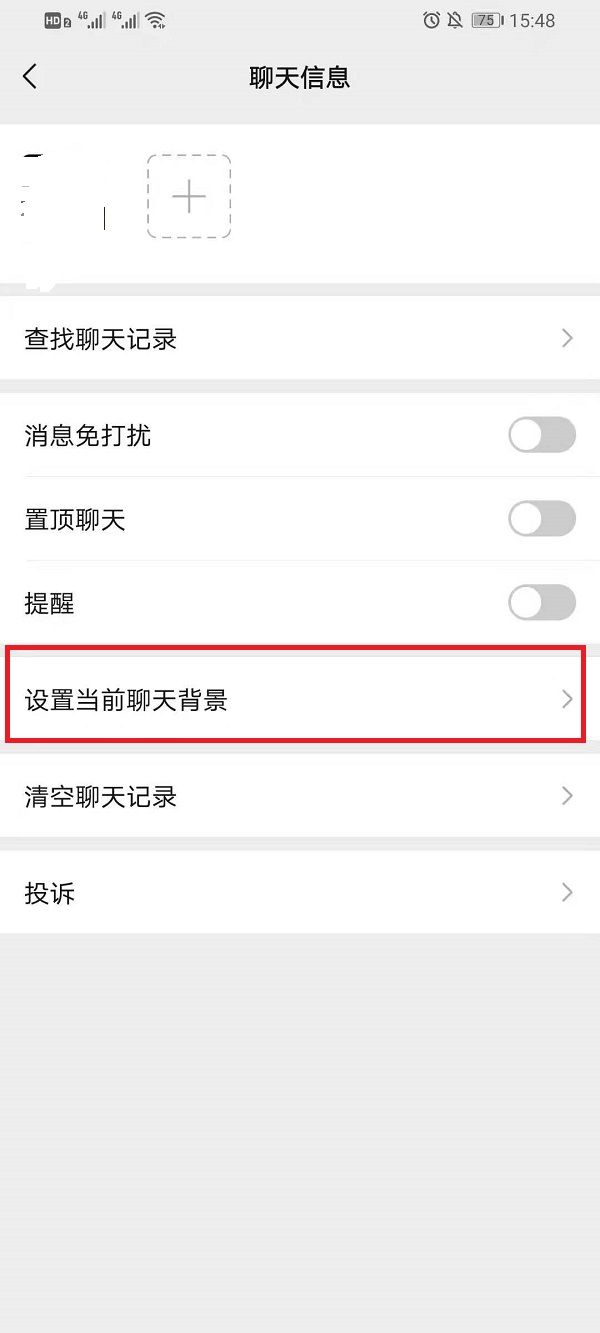Viewport: 600px width, 1333px height.
Task: Open 查找聊天记录 search history
Action: [300, 339]
